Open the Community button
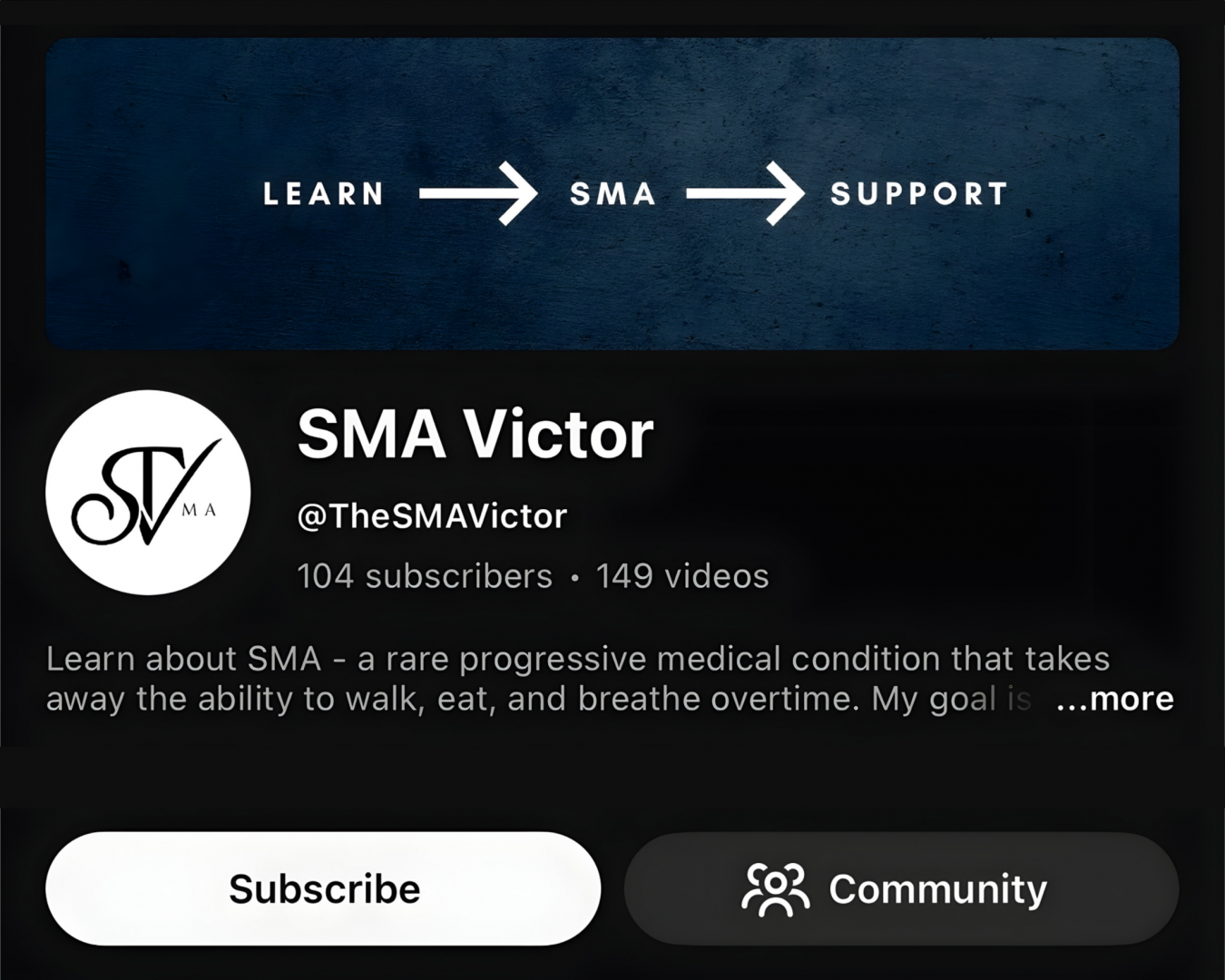The width and height of the screenshot is (1225, 980). coord(901,888)
